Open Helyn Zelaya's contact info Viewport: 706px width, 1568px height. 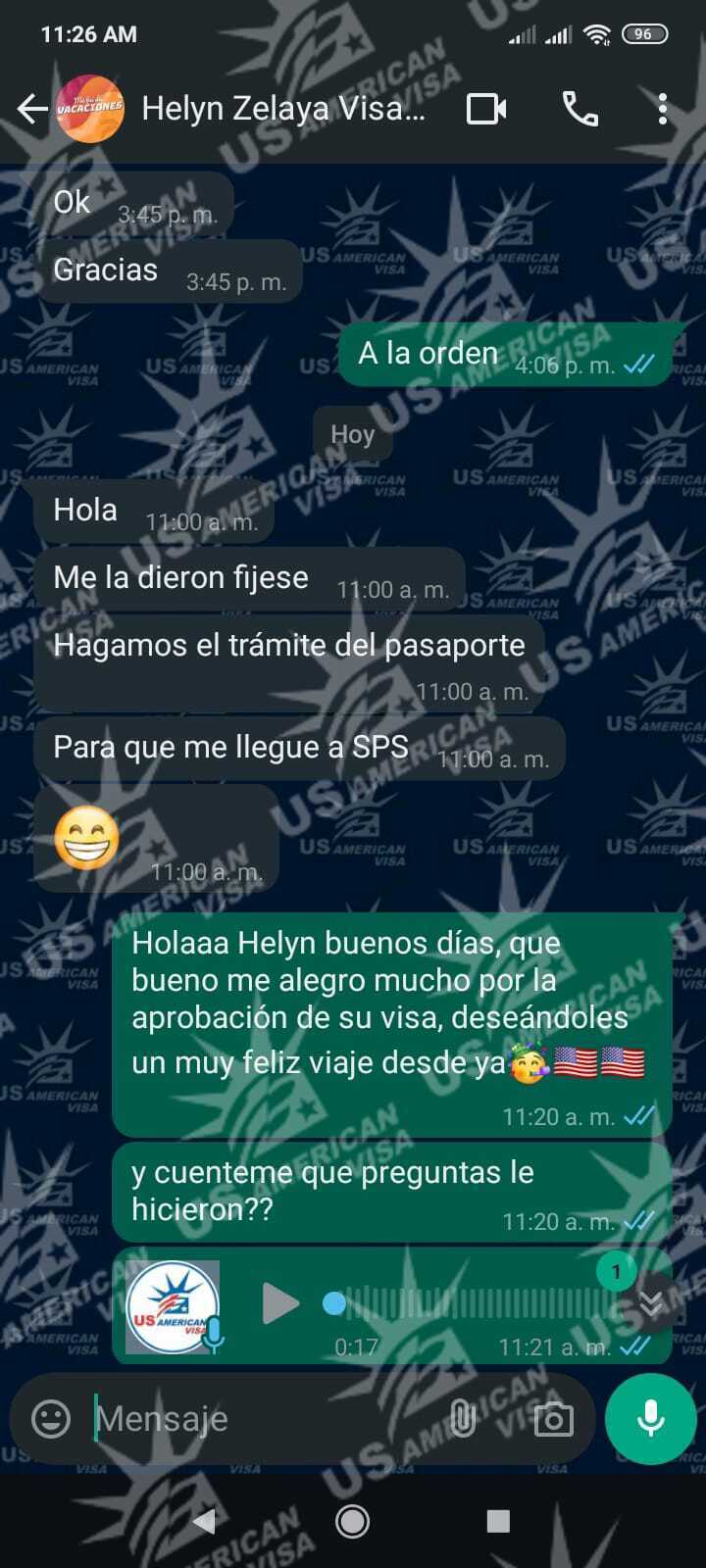[x=282, y=109]
